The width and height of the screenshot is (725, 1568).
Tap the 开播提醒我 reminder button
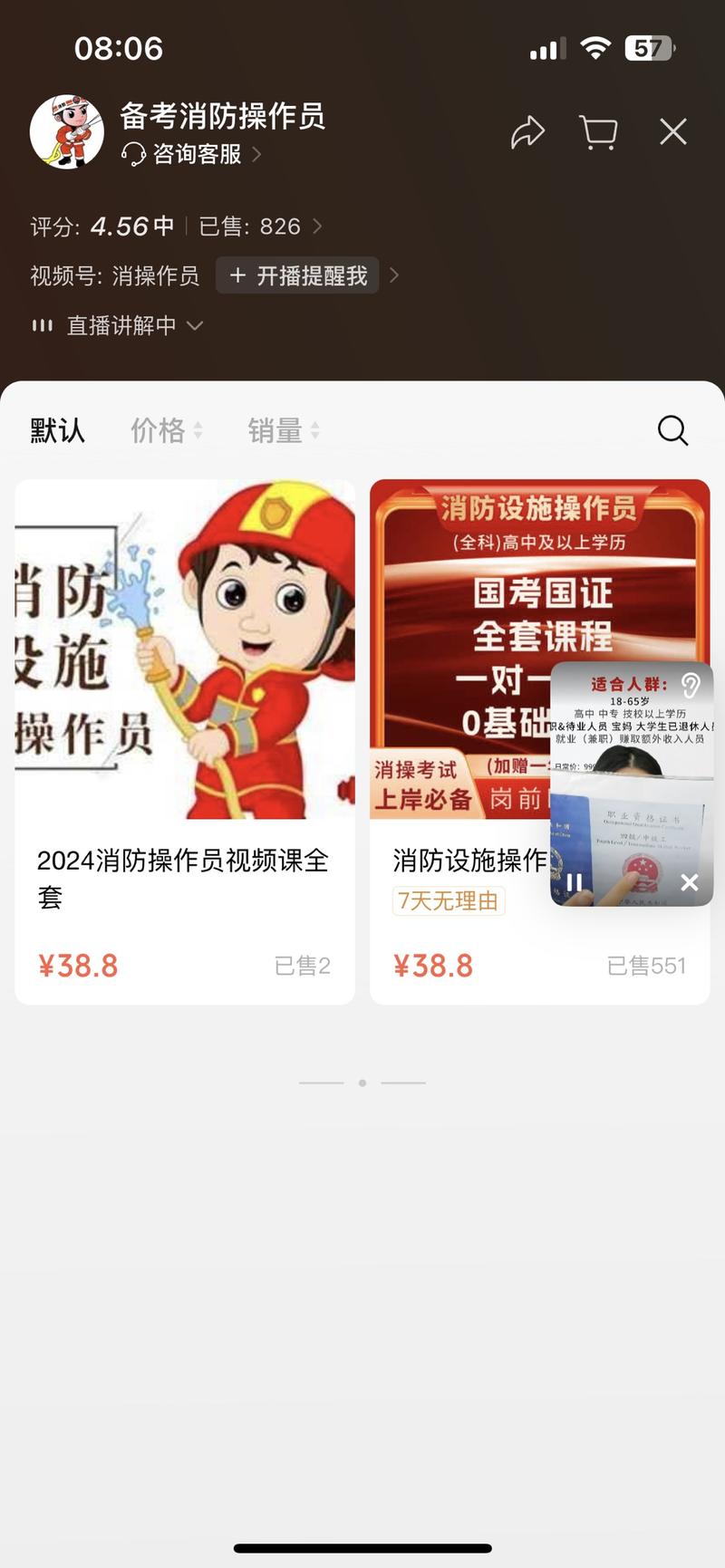297,274
